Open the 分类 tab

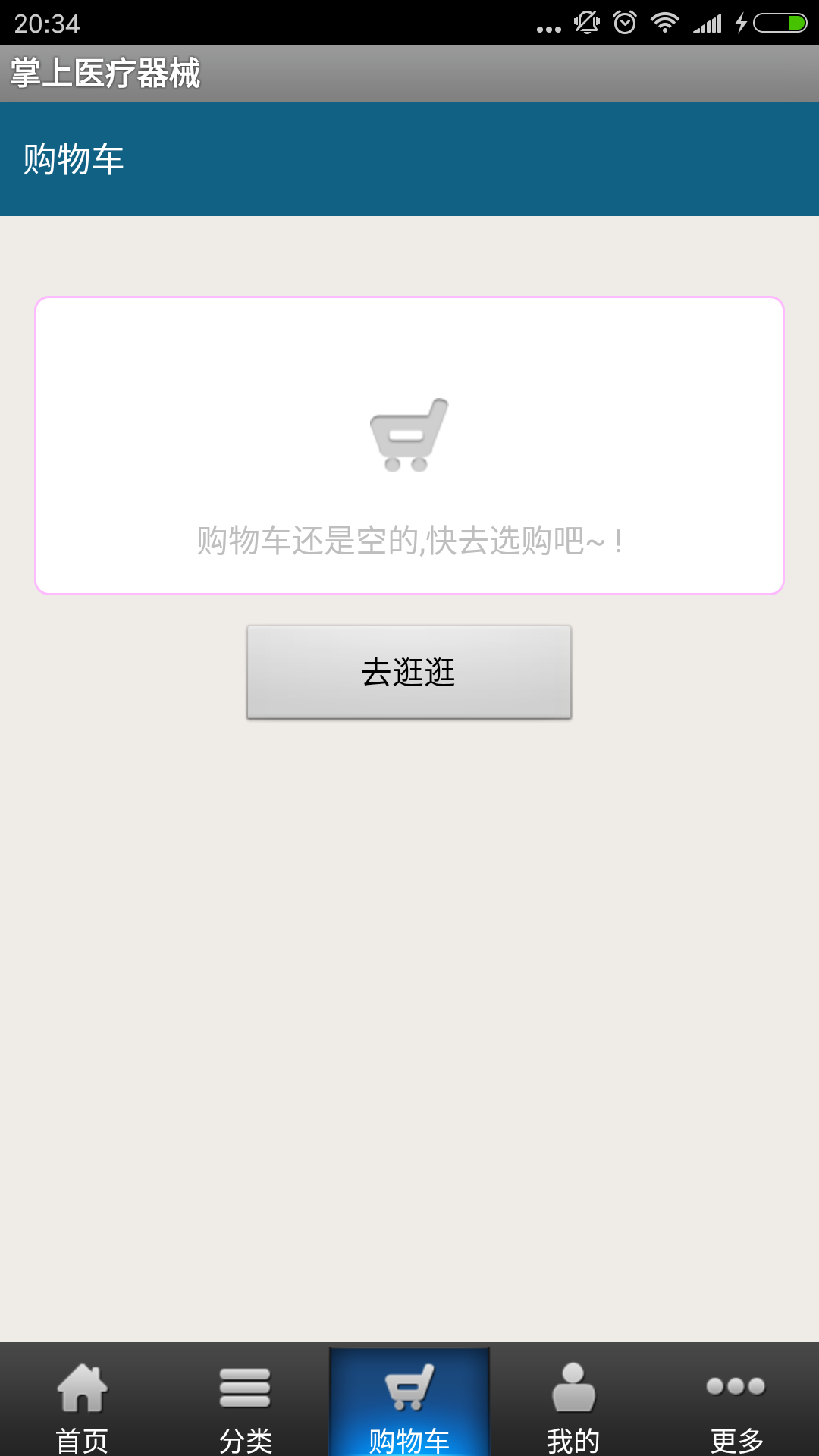(245, 1403)
